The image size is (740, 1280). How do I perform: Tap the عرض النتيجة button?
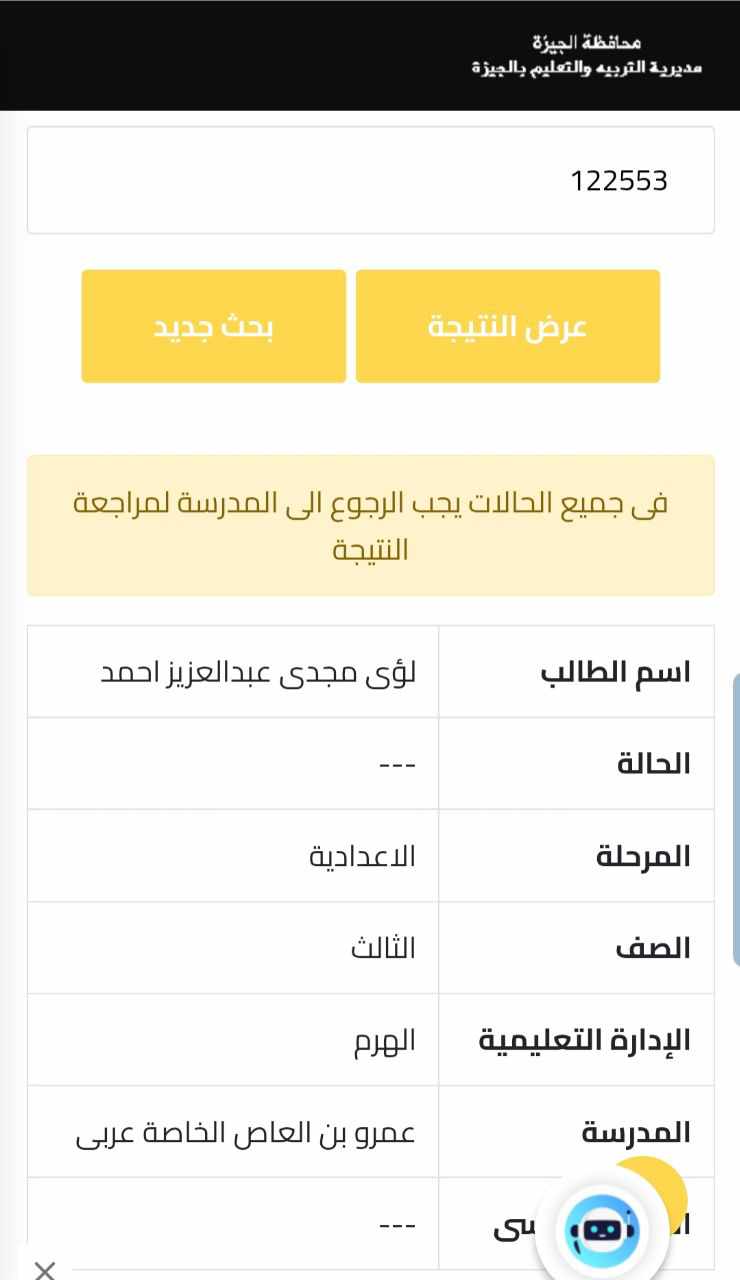pos(508,326)
